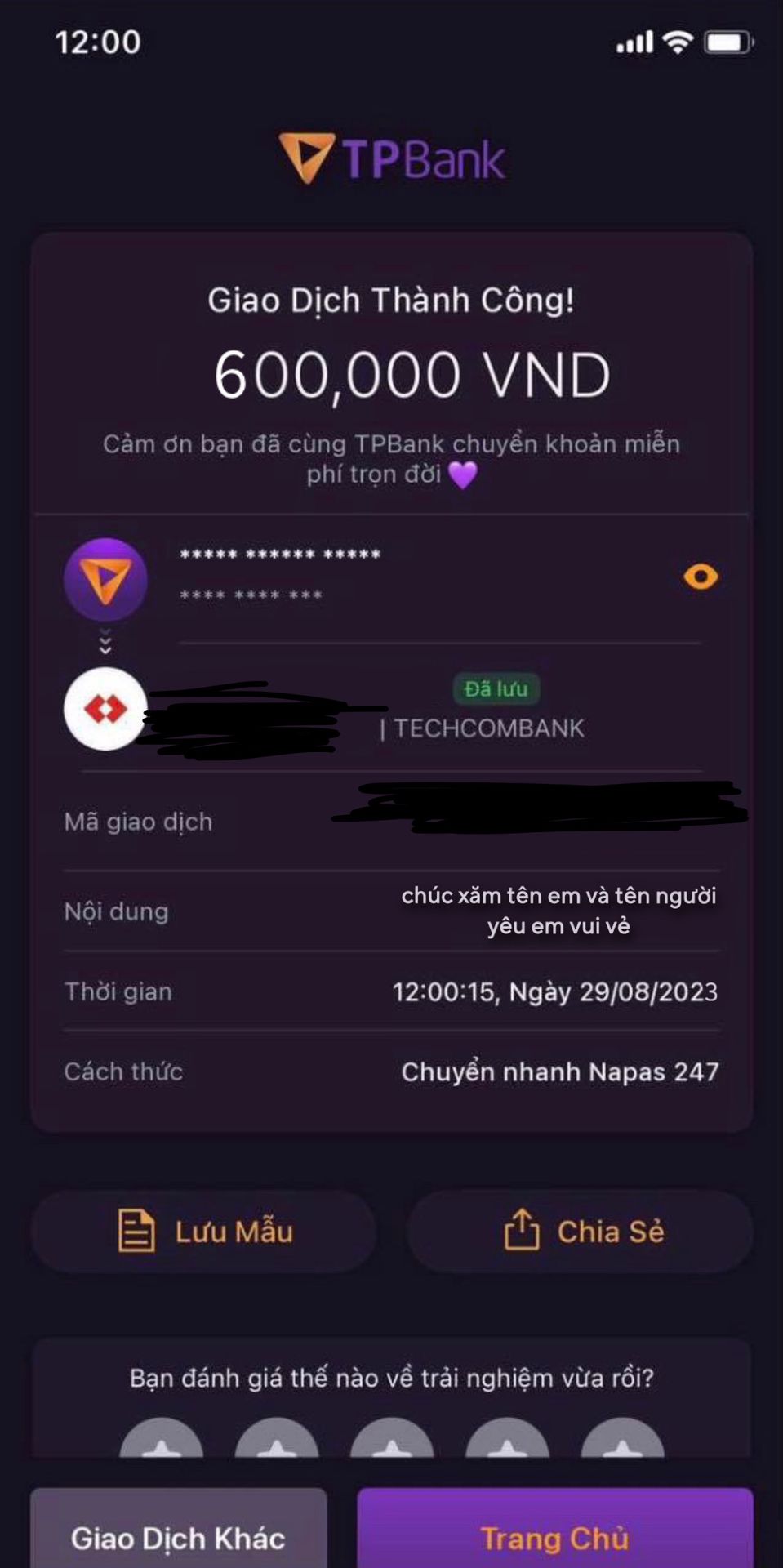Start another transaction with Giao Dịch Khác
Image resolution: width=783 pixels, height=1568 pixels.
[x=178, y=1537]
